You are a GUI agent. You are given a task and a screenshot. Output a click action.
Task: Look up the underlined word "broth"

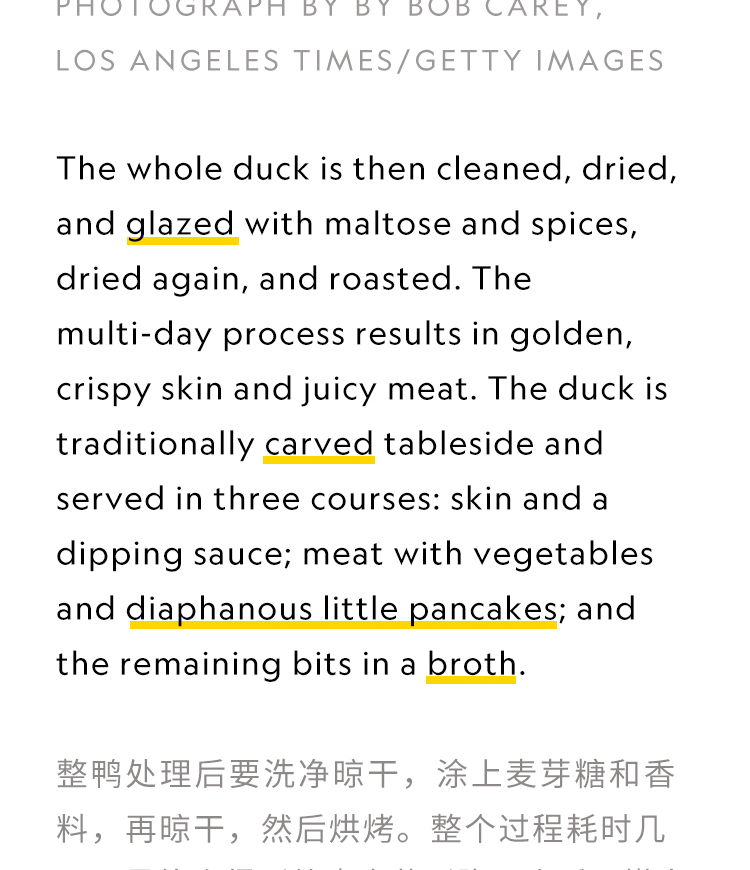click(x=471, y=663)
